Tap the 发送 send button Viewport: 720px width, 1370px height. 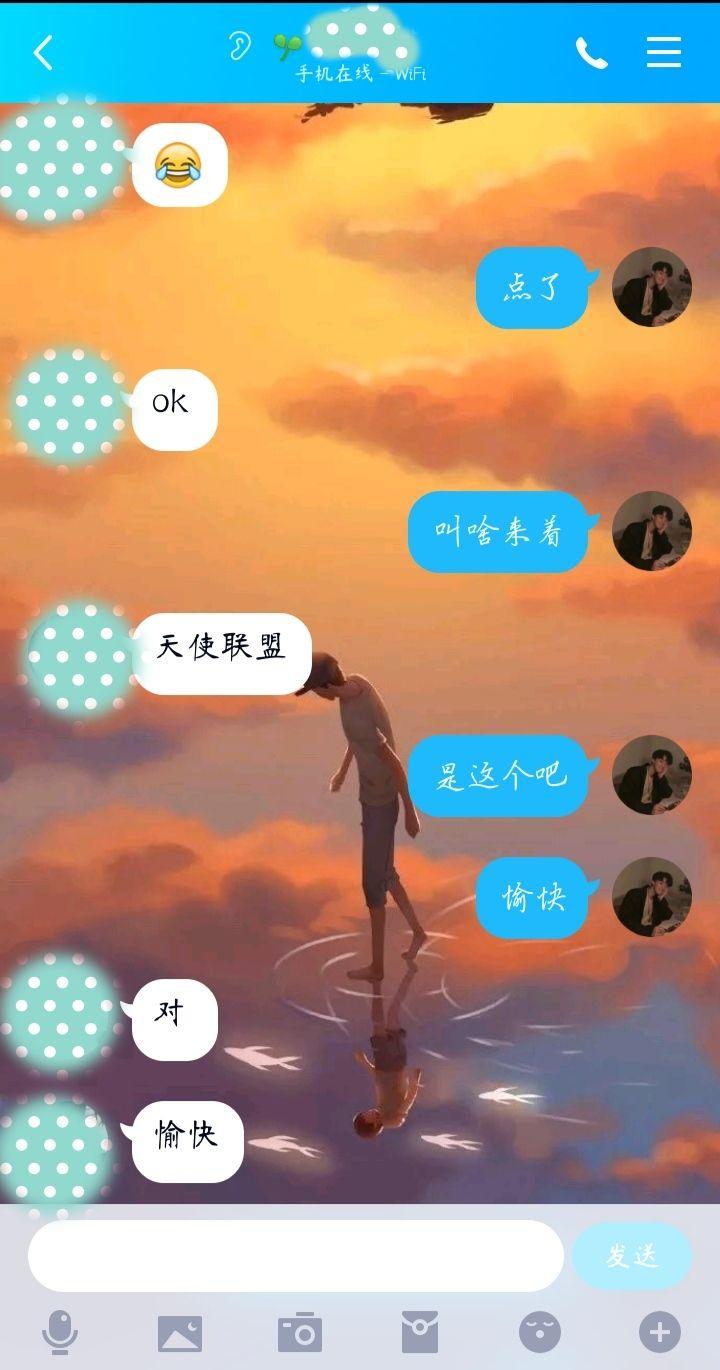(632, 1255)
